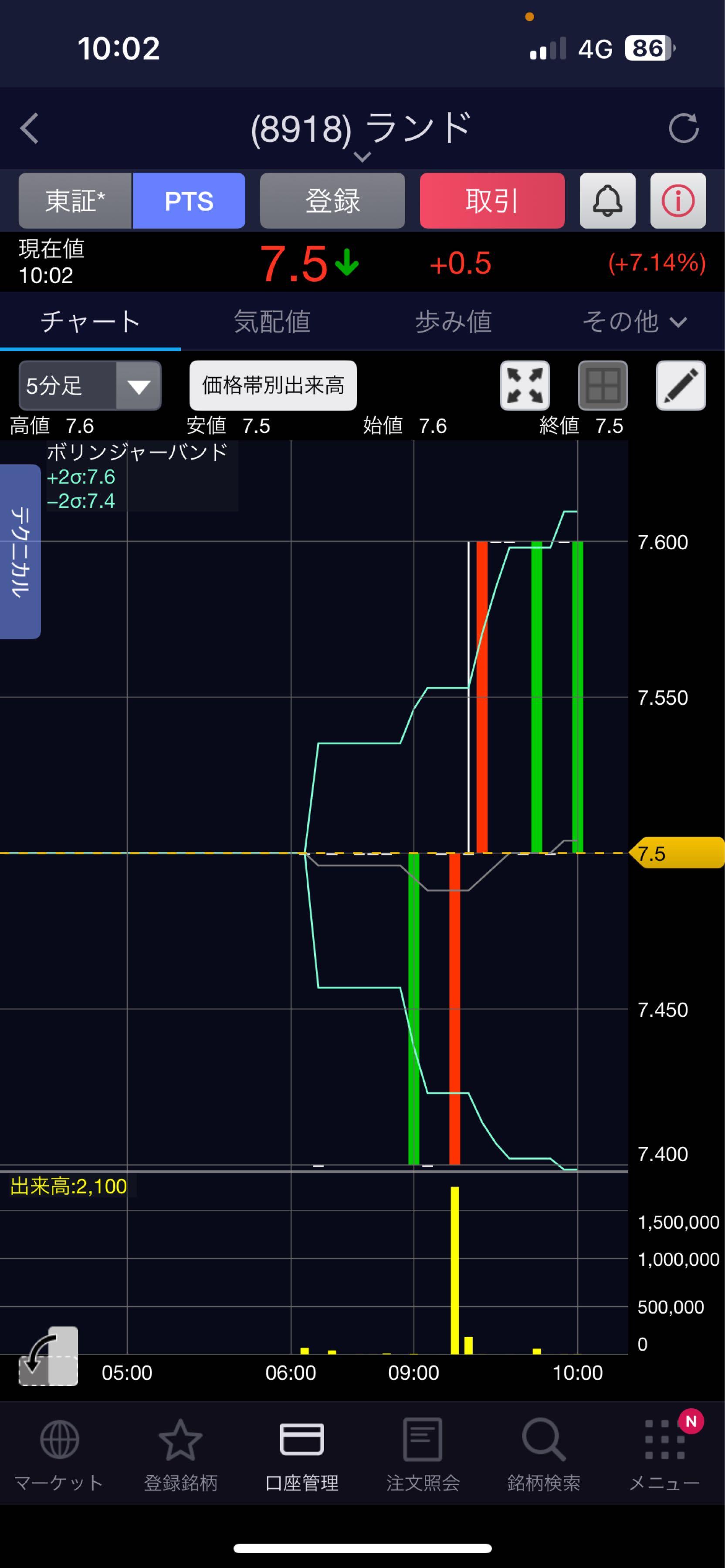
Task: Open the 取引 trade button
Action: pyautogui.click(x=492, y=201)
